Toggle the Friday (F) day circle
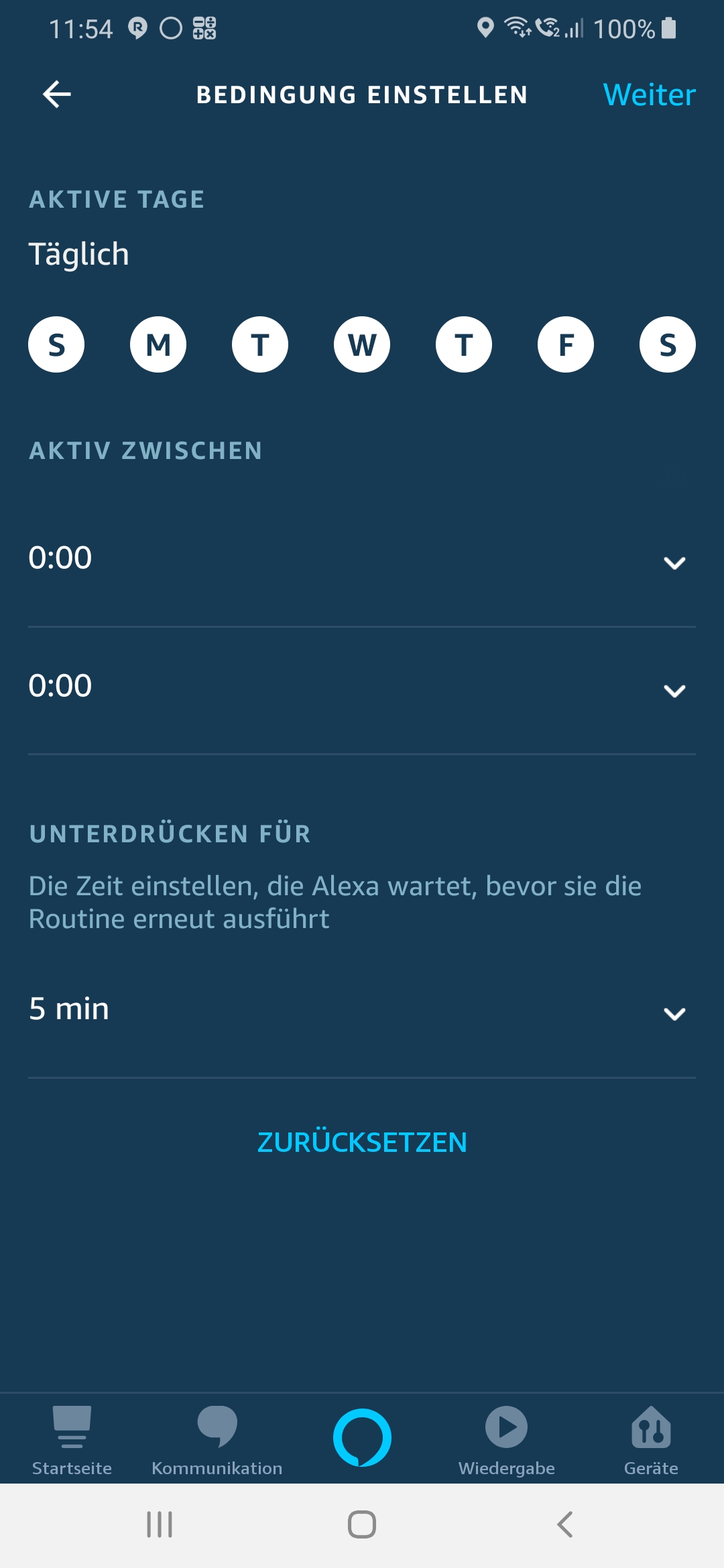This screenshot has height=1568, width=724. (x=566, y=344)
